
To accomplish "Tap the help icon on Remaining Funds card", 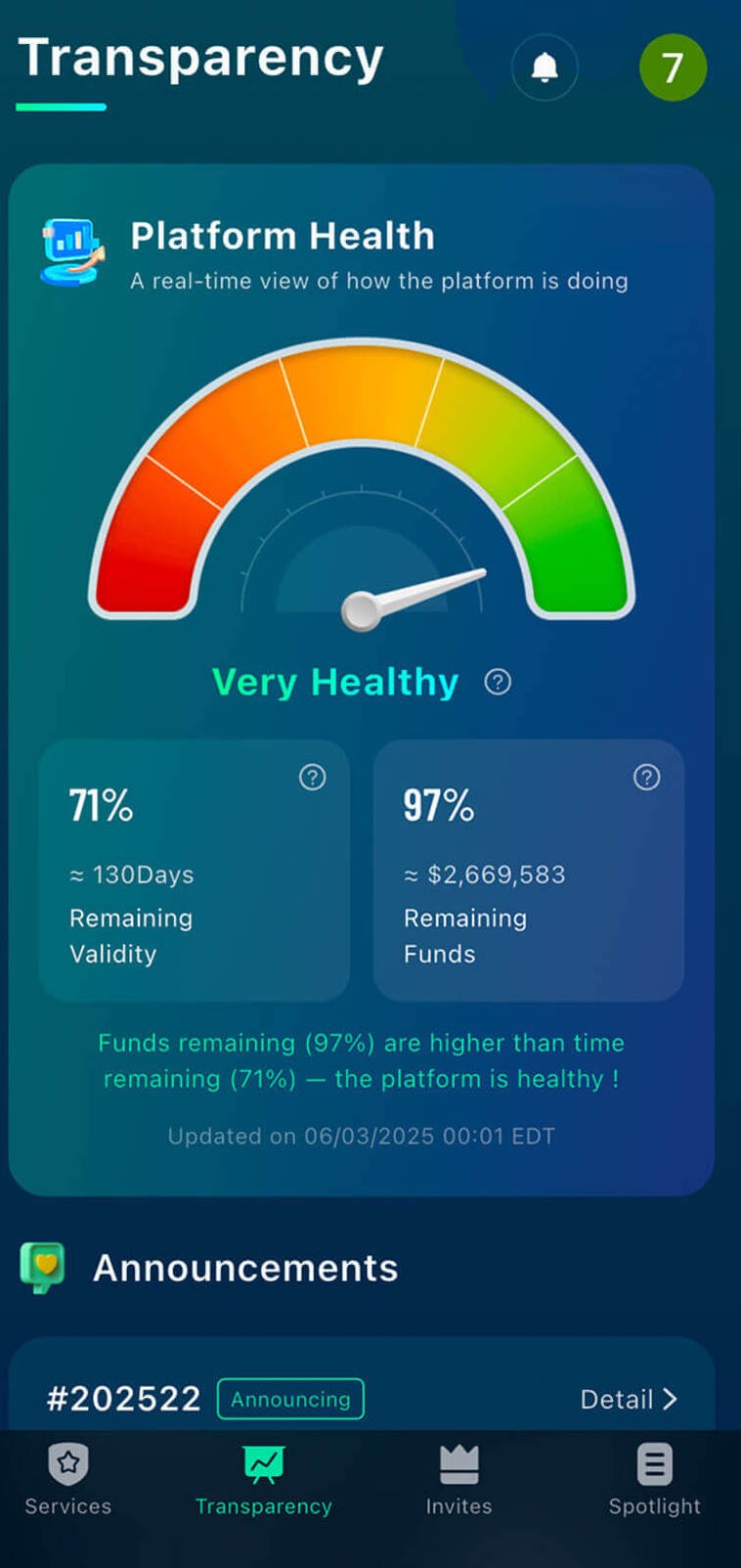I will (646, 778).
